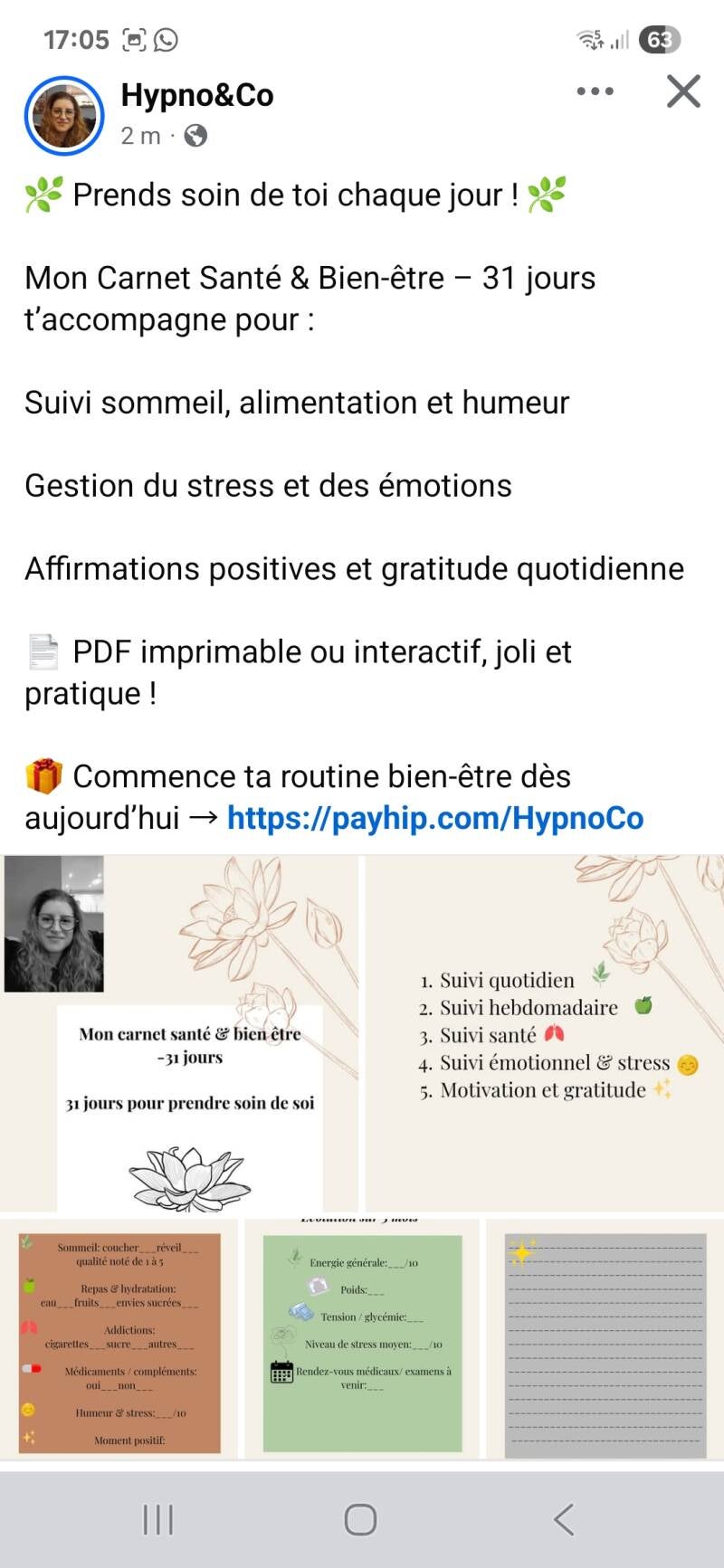Open the brown Sommeil tracker photo

point(119,1337)
